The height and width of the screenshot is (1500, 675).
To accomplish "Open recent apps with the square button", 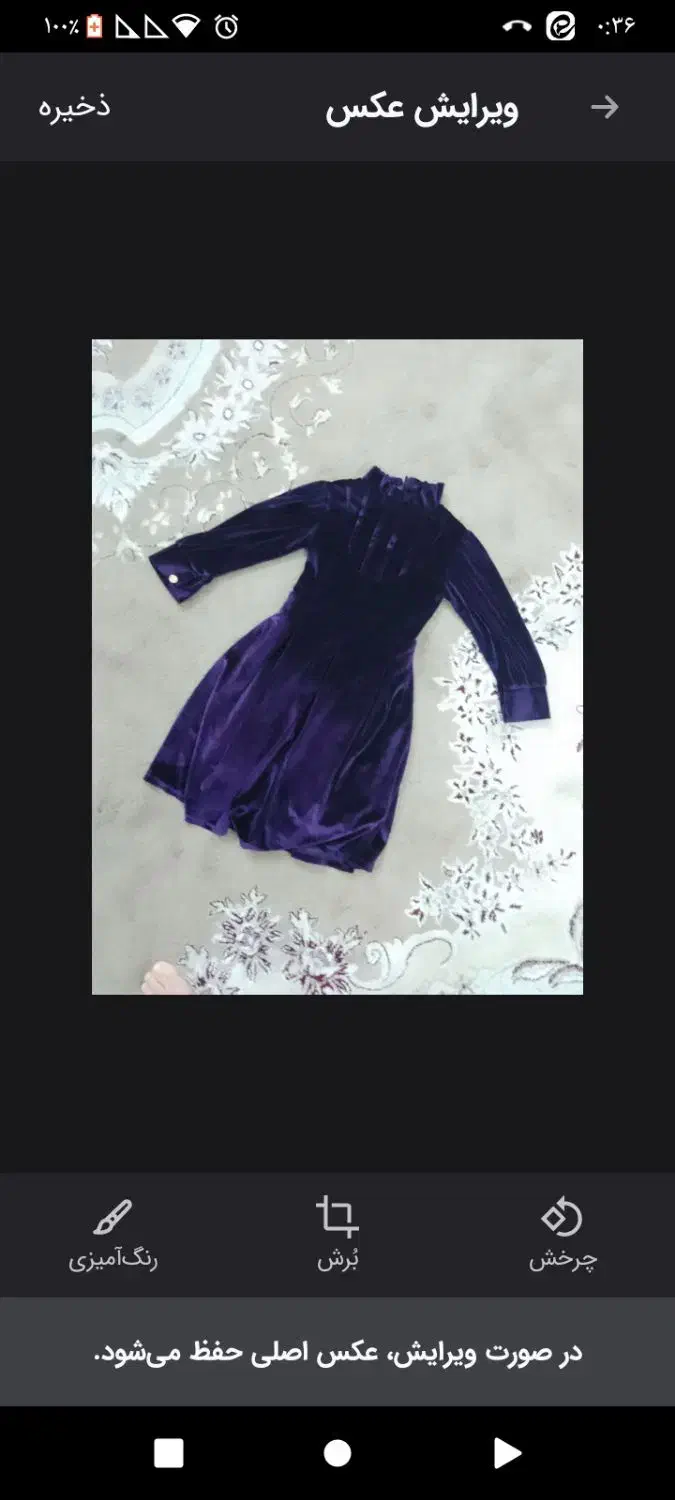I will click(x=169, y=1453).
